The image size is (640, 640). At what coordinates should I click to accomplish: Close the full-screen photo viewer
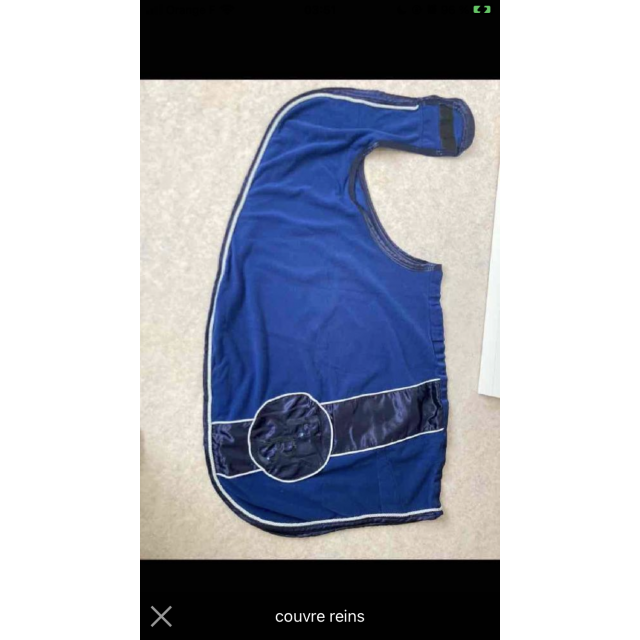(x=161, y=616)
